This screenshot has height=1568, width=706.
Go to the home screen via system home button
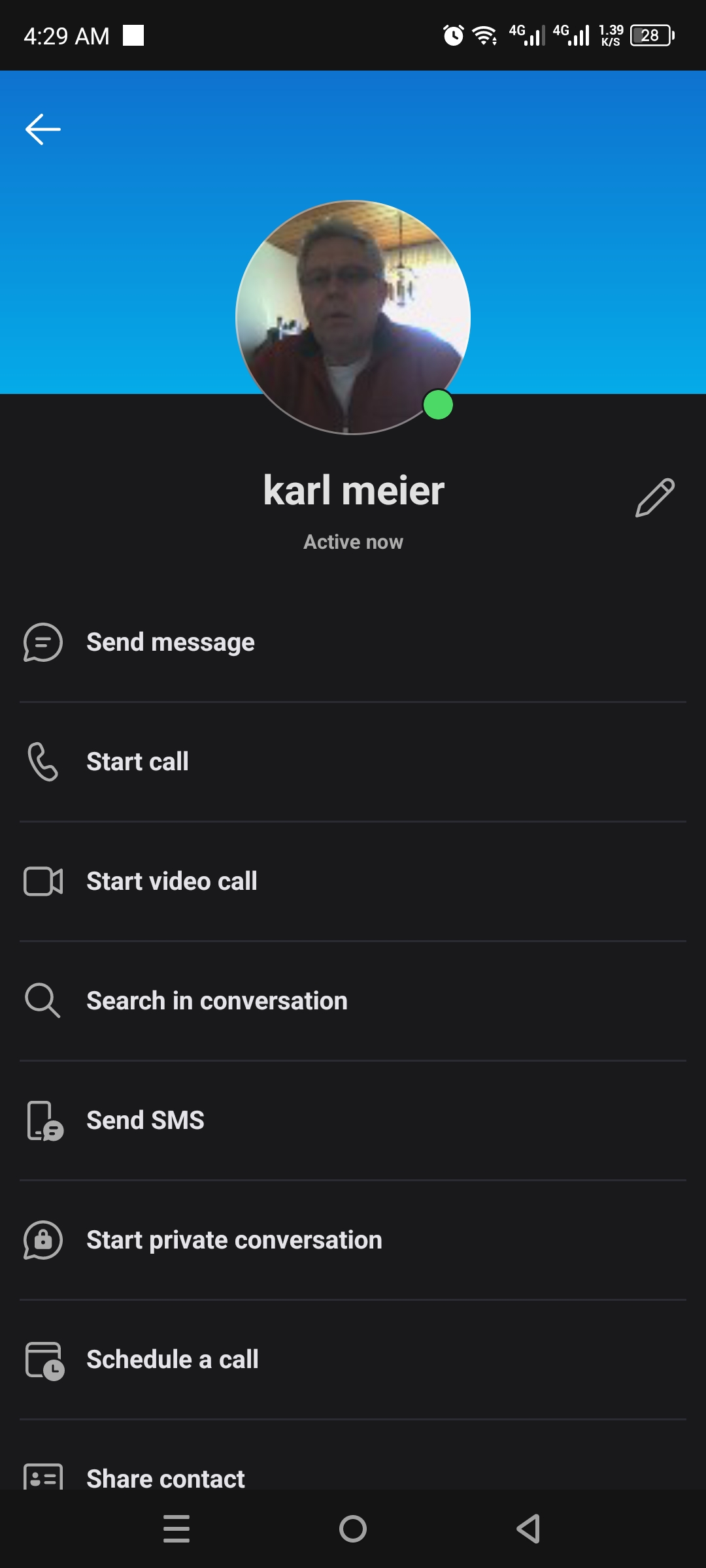pyautogui.click(x=353, y=1529)
